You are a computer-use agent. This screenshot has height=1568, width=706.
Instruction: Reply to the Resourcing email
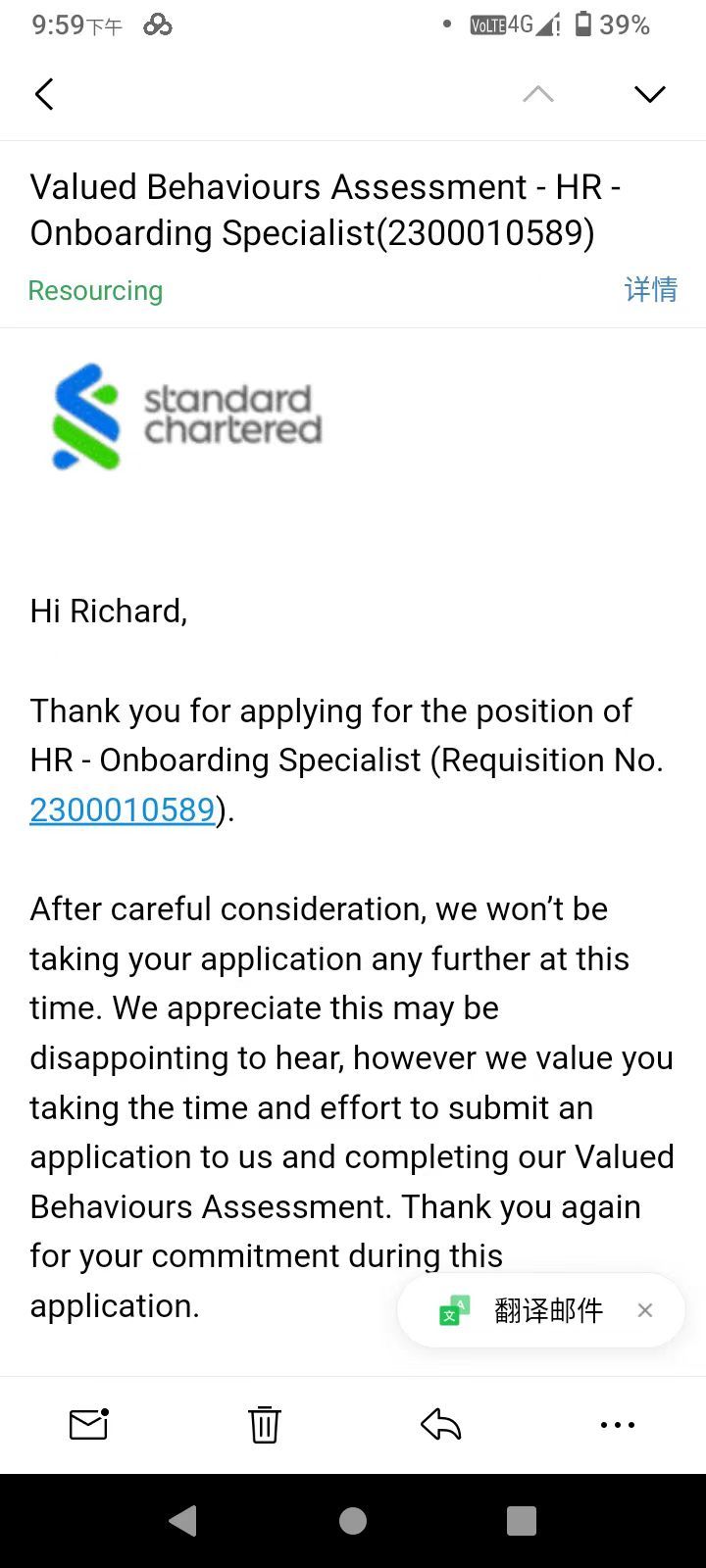[440, 1424]
